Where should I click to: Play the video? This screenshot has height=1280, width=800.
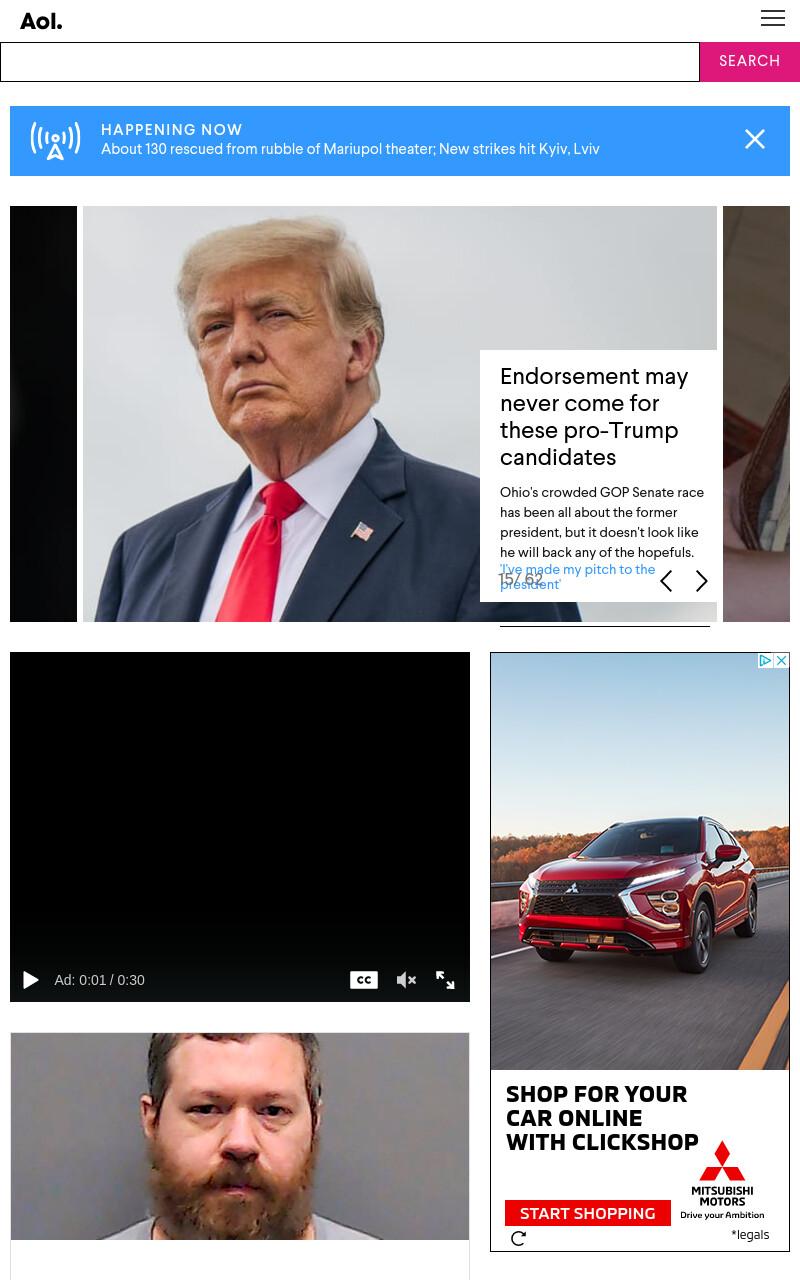coord(31,980)
